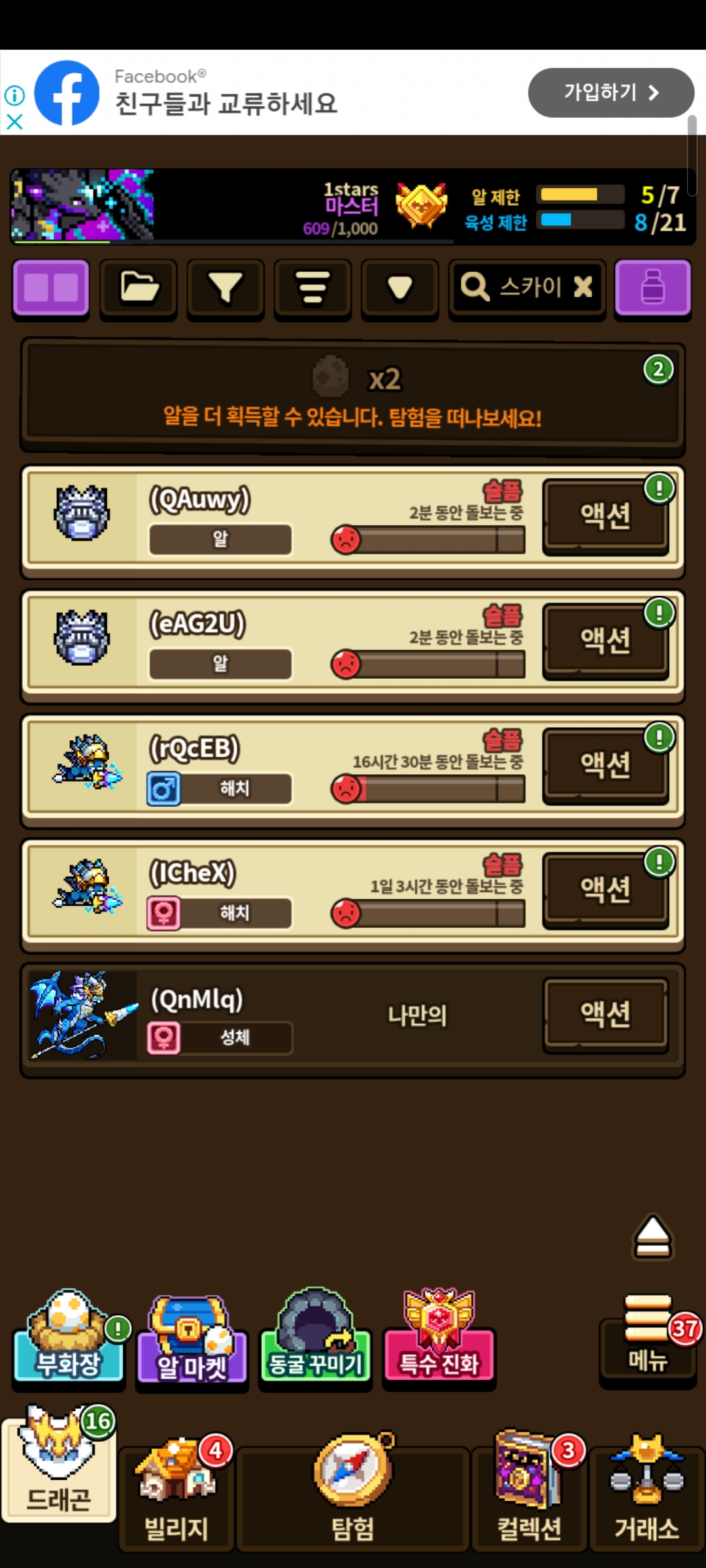Open the funnel filter options

tap(226, 287)
